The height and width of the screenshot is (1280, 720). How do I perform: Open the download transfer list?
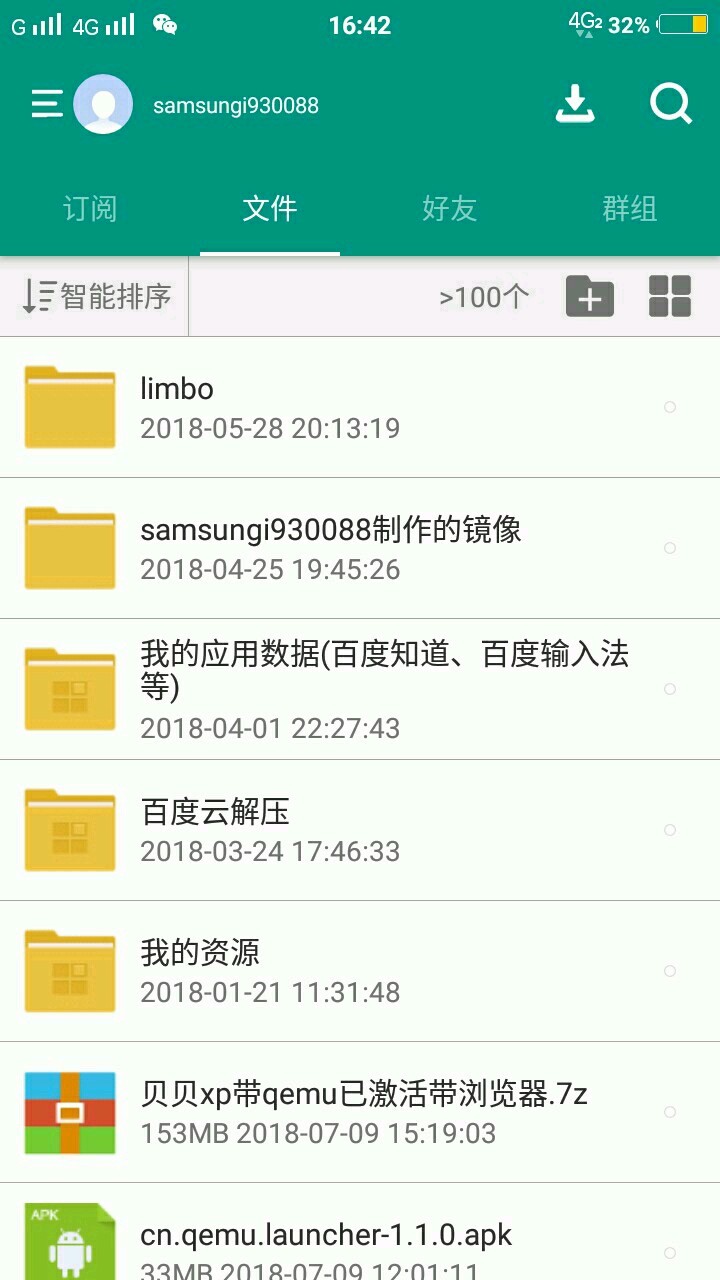click(575, 104)
